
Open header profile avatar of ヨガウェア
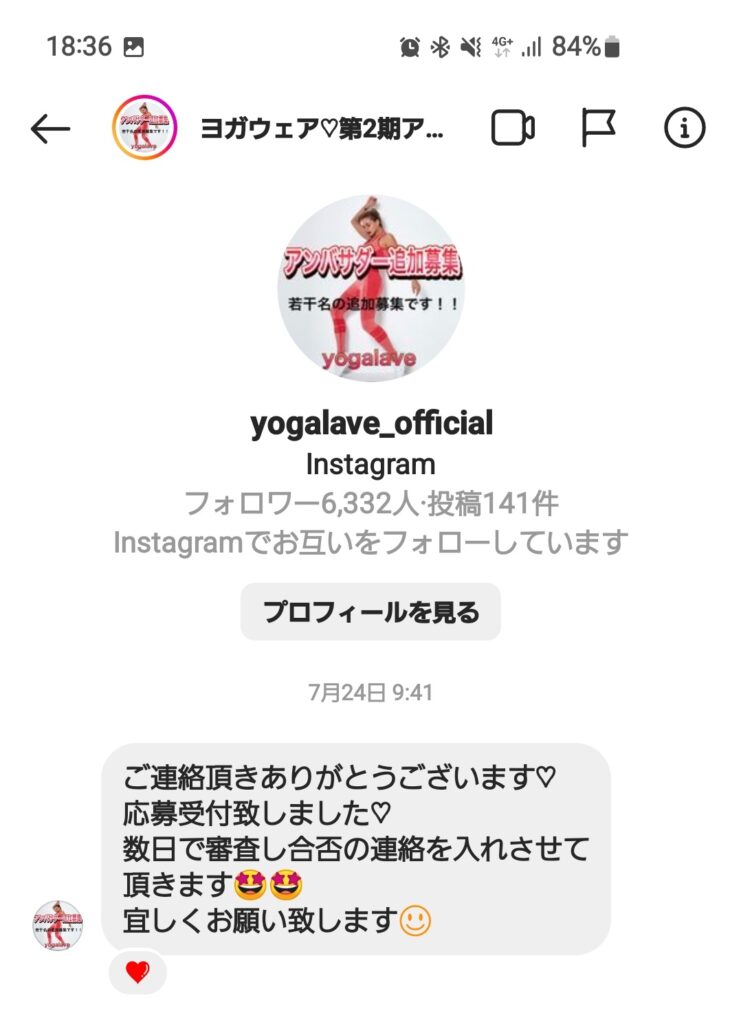[x=143, y=128]
